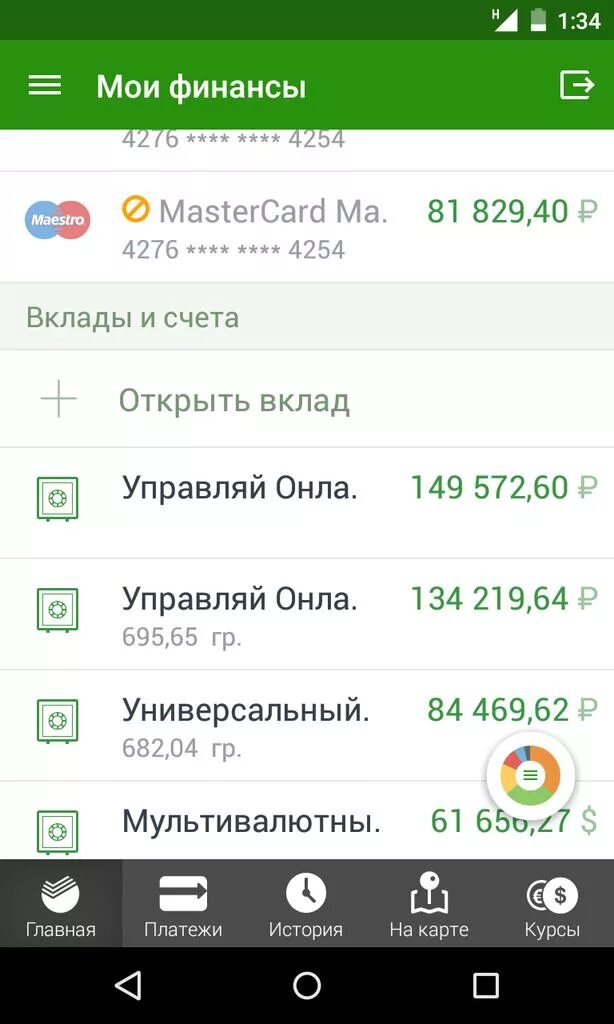This screenshot has width=614, height=1024.
Task: Tap the system back button
Action: tap(128, 986)
